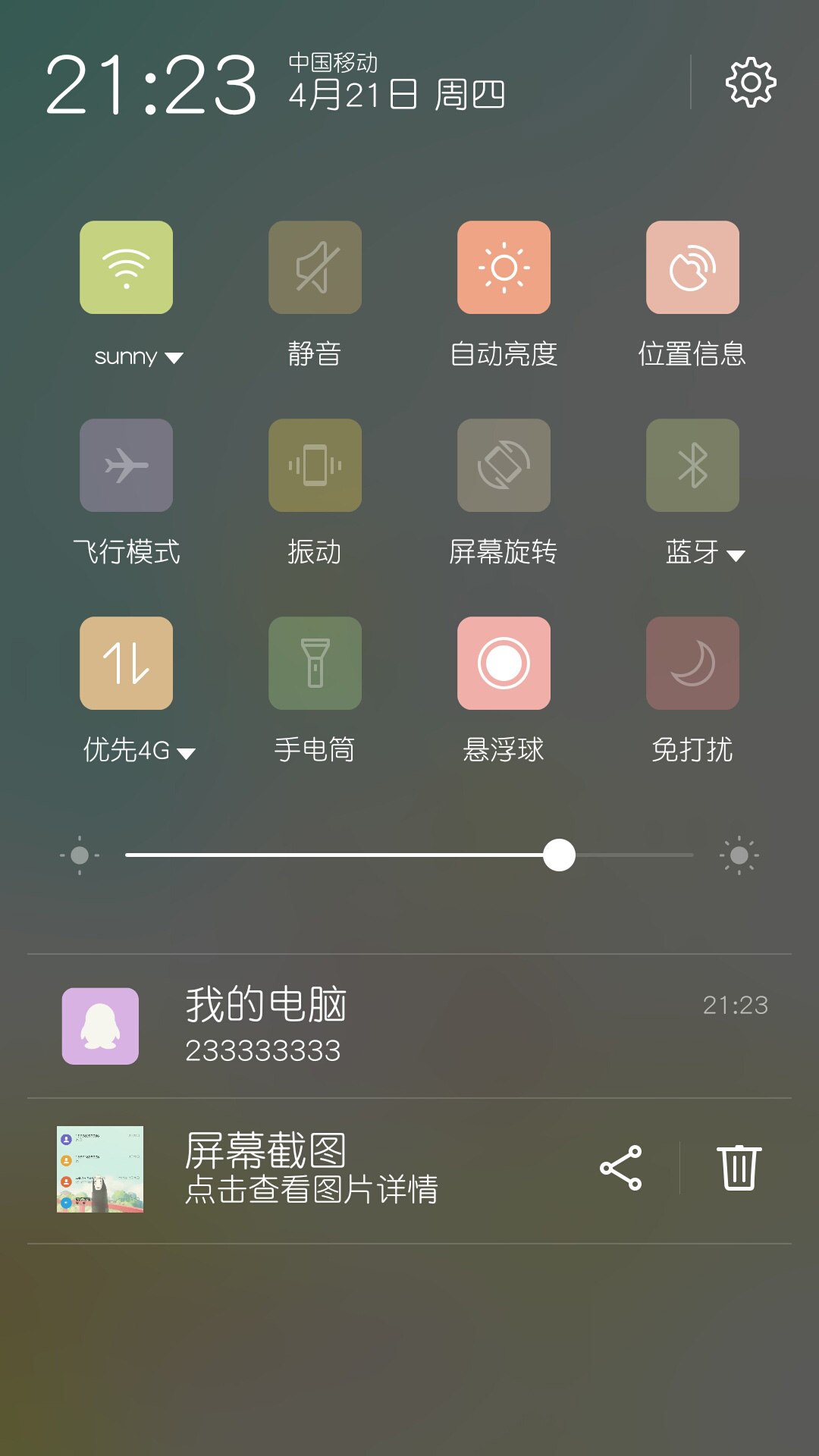
Task: Tap the brightness slider track
Action: coord(409,855)
